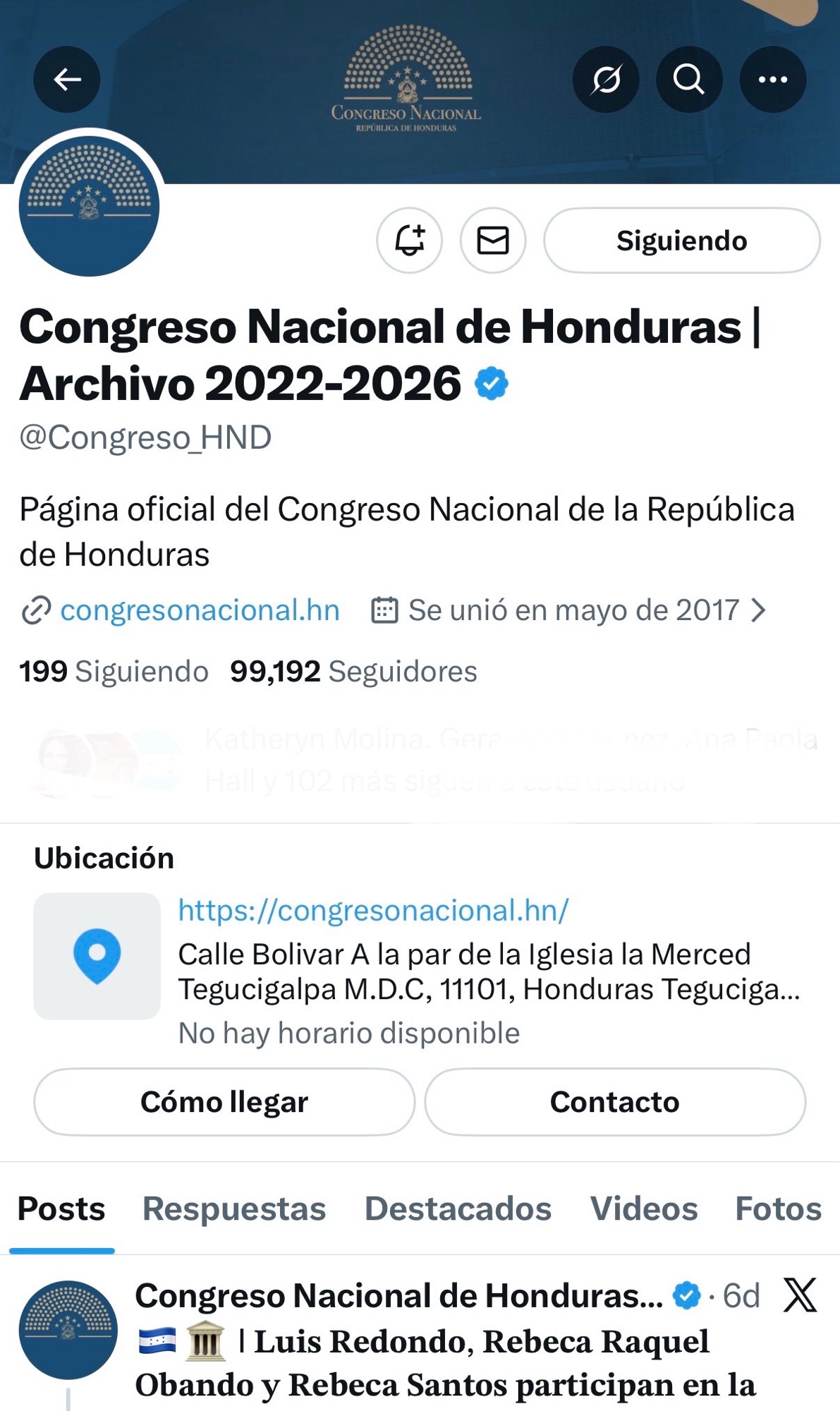840x1411 pixels.
Task: Go back using the arrow icon
Action: tap(67, 80)
